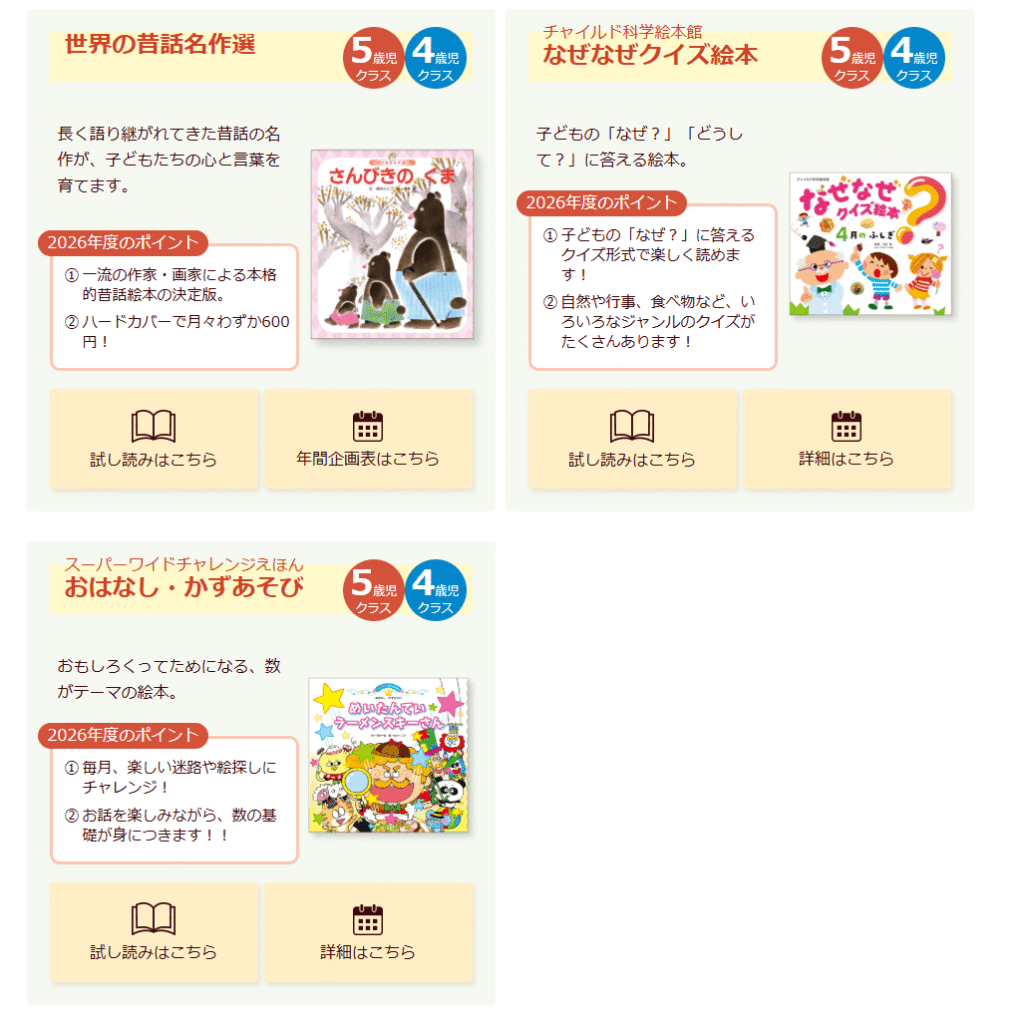Tap 詳細はこちら for おはなし・かずあそび
This screenshot has width=1024, height=1012.
click(368, 933)
